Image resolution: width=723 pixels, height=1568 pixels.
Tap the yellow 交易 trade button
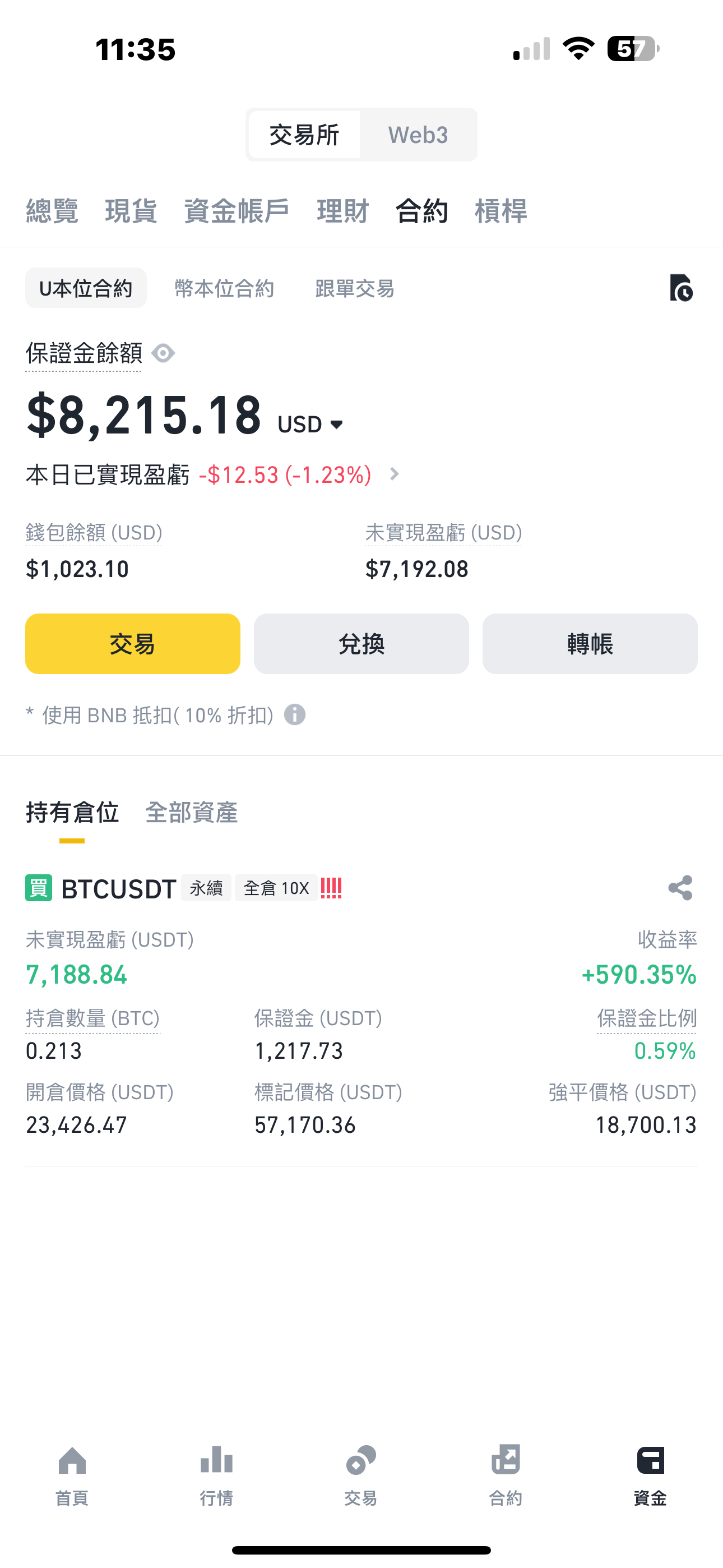(133, 643)
